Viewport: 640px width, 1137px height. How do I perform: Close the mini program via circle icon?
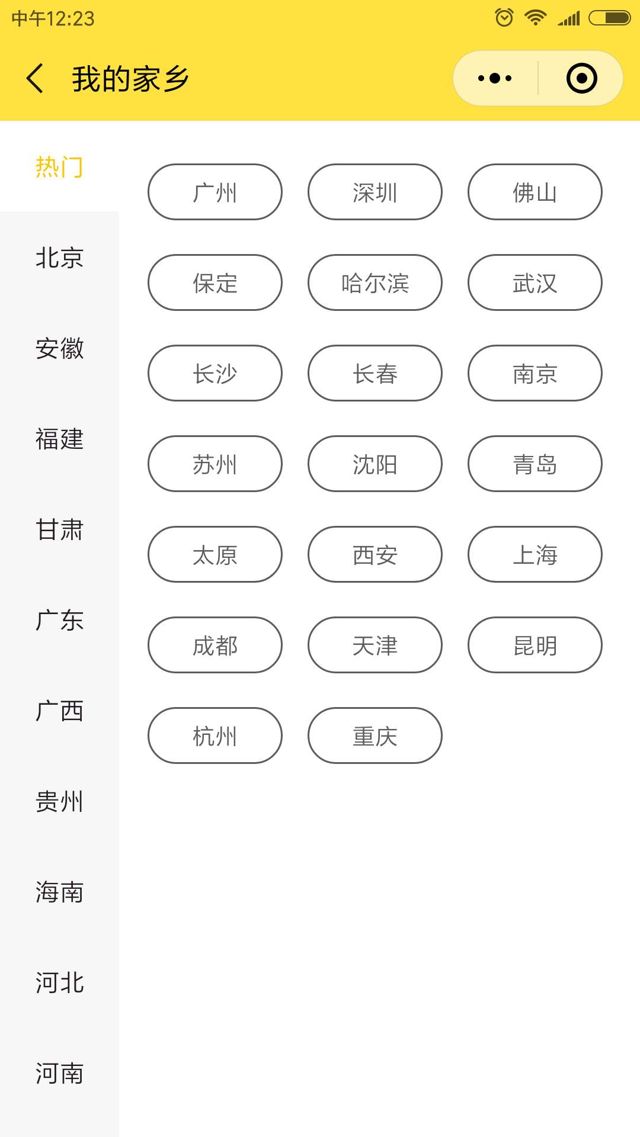click(581, 78)
